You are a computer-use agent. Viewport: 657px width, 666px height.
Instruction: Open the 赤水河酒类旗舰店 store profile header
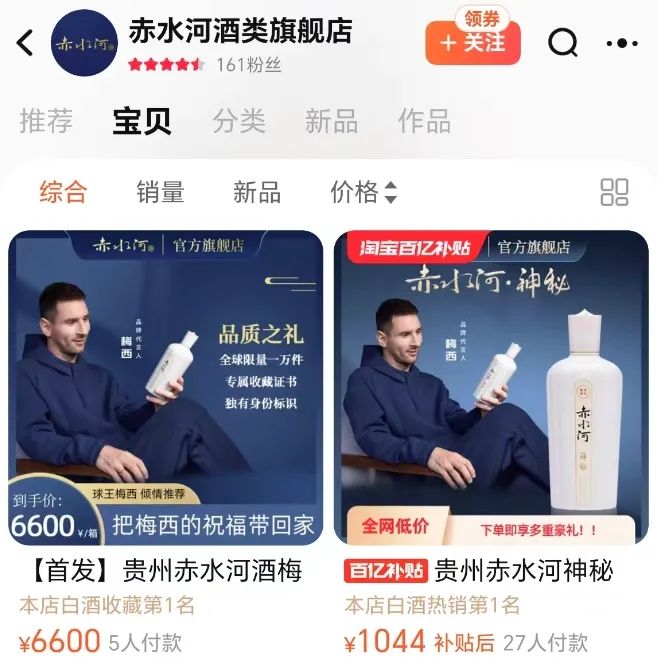click(240, 32)
